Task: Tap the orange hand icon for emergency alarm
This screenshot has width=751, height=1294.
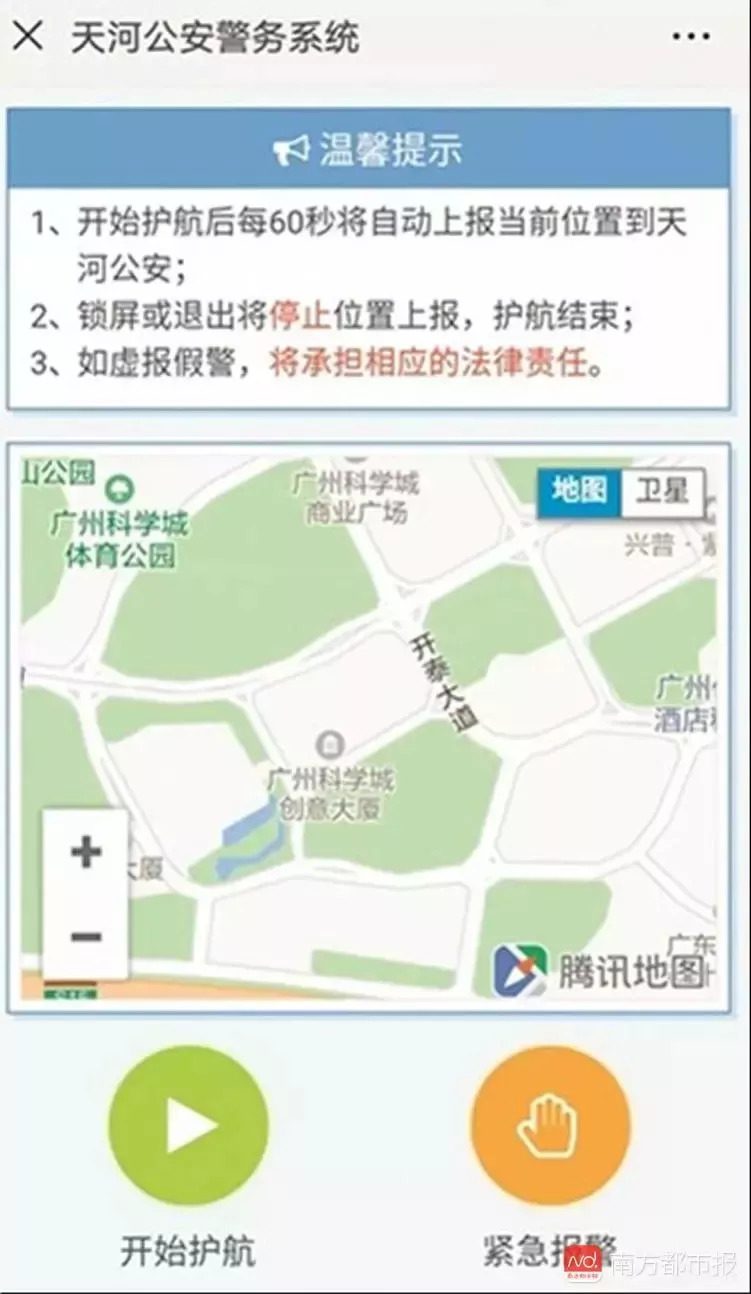Action: [x=549, y=1125]
